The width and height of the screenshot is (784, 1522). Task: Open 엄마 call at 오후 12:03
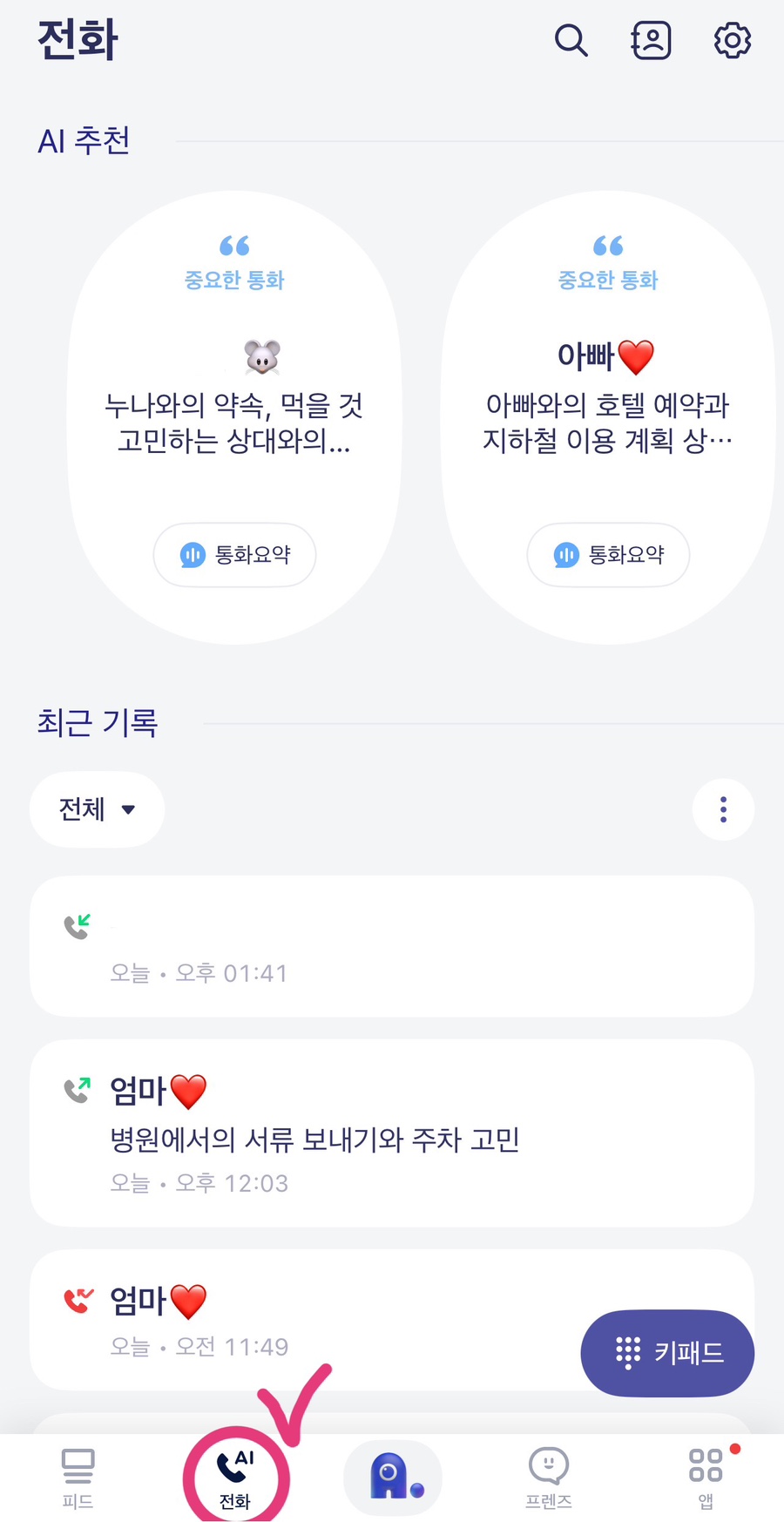coord(392,1133)
